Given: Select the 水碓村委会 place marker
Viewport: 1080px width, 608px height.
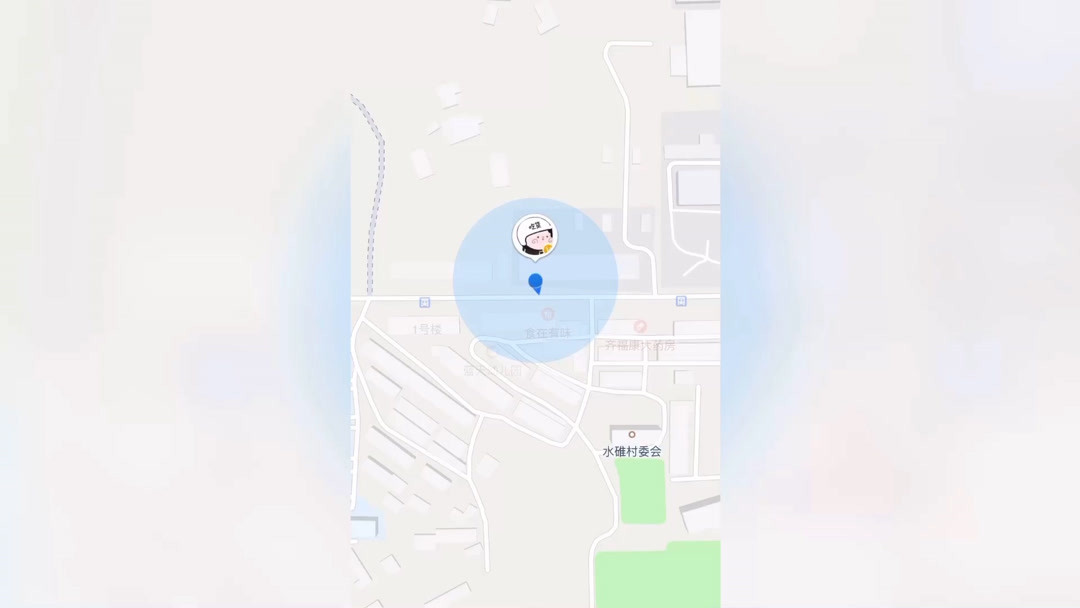Looking at the screenshot, I should pyautogui.click(x=632, y=435).
